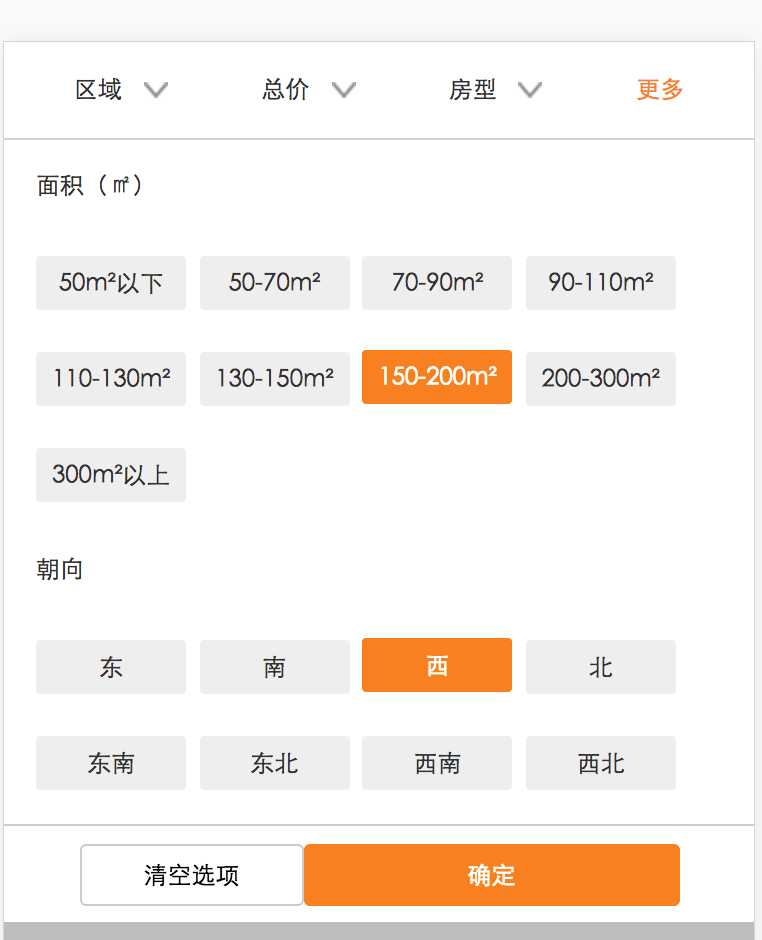Choose 东 as the orientation

(x=111, y=667)
